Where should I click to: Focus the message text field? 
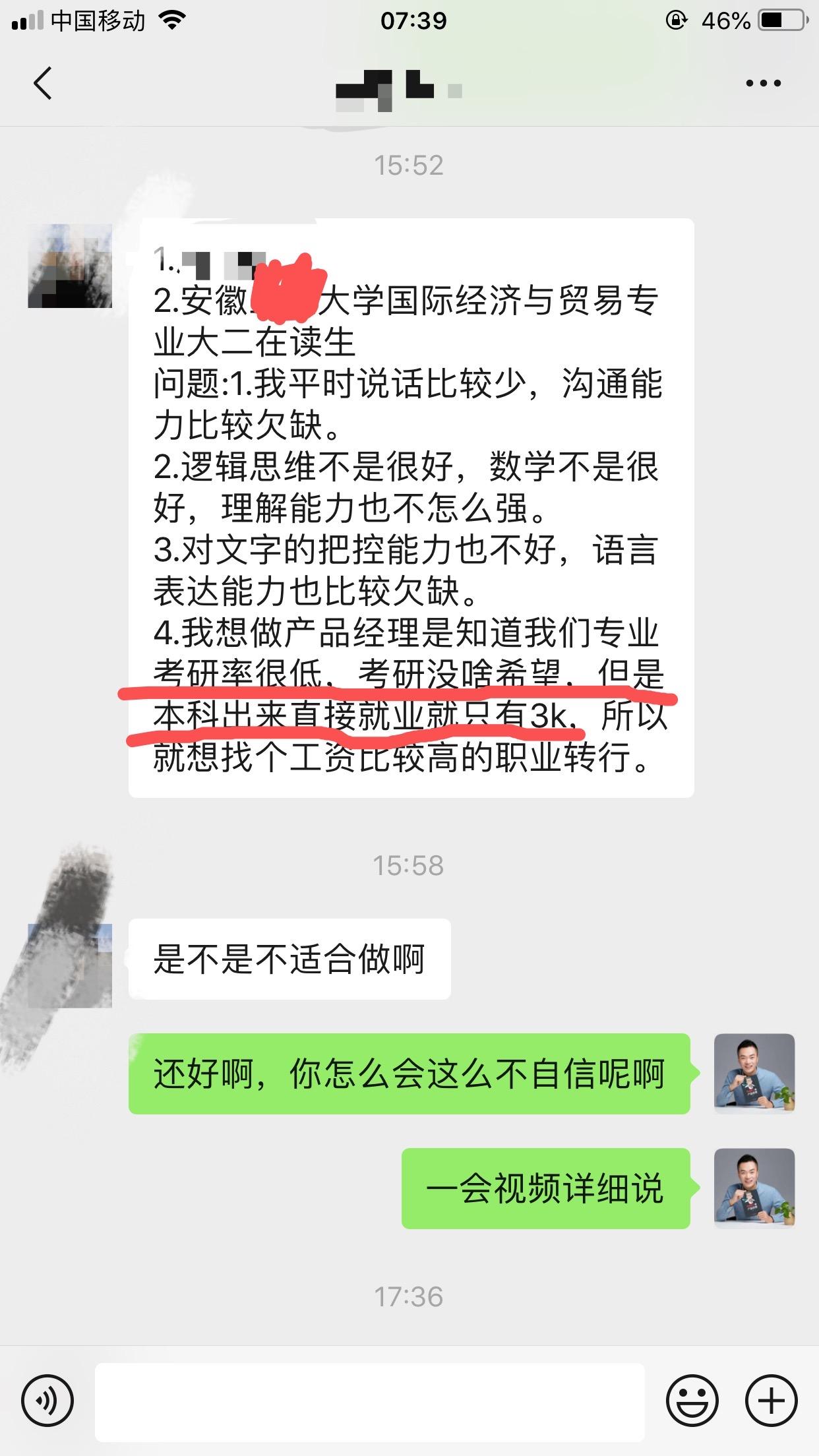pyautogui.click(x=370, y=1401)
